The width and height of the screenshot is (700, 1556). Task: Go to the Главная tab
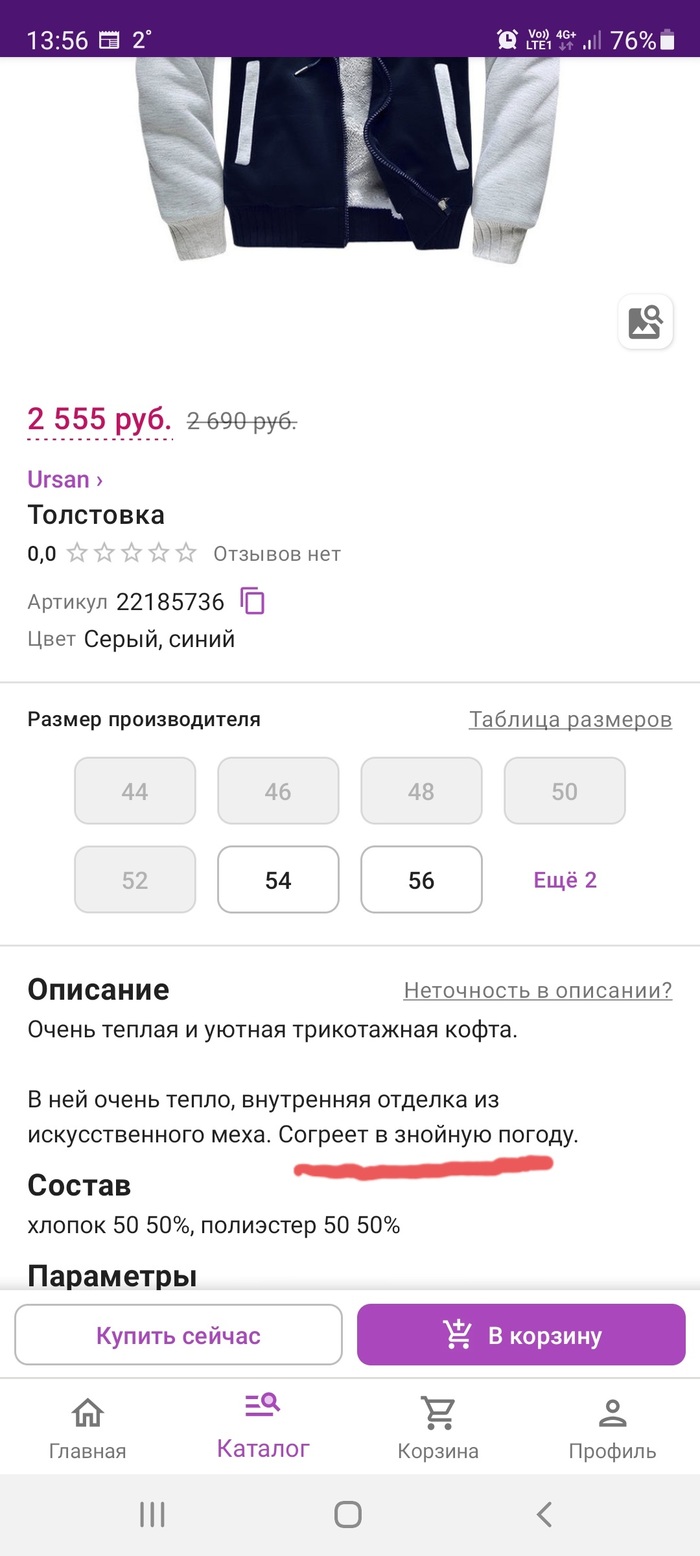coord(88,1428)
